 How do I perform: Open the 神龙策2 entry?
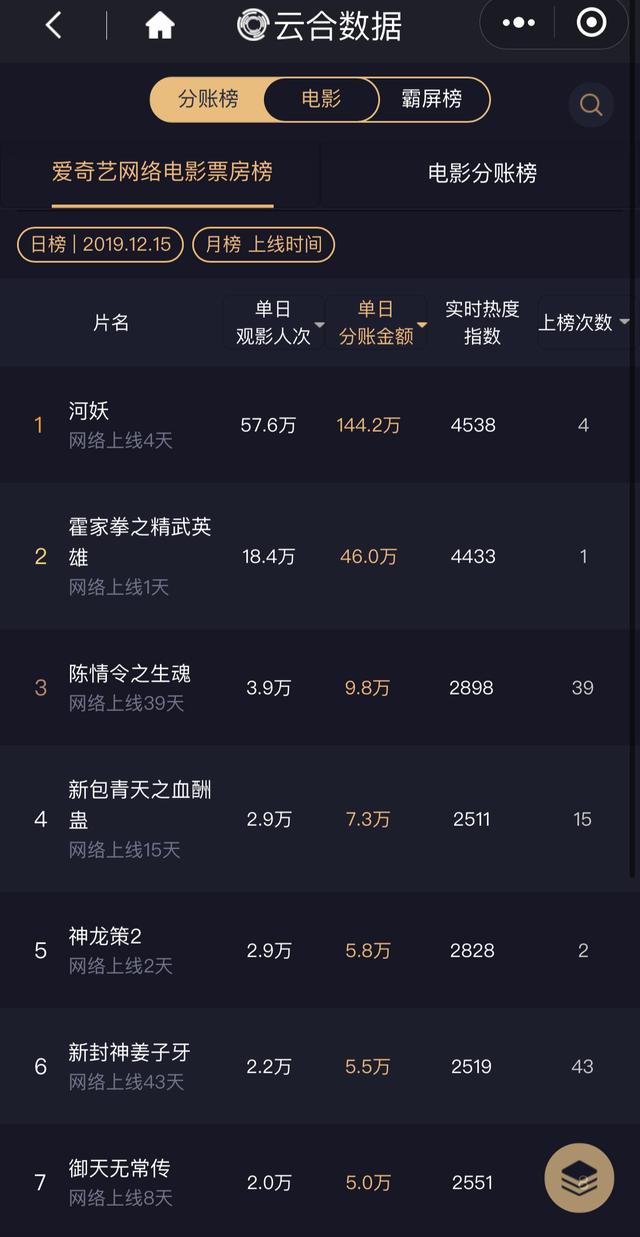320,950
